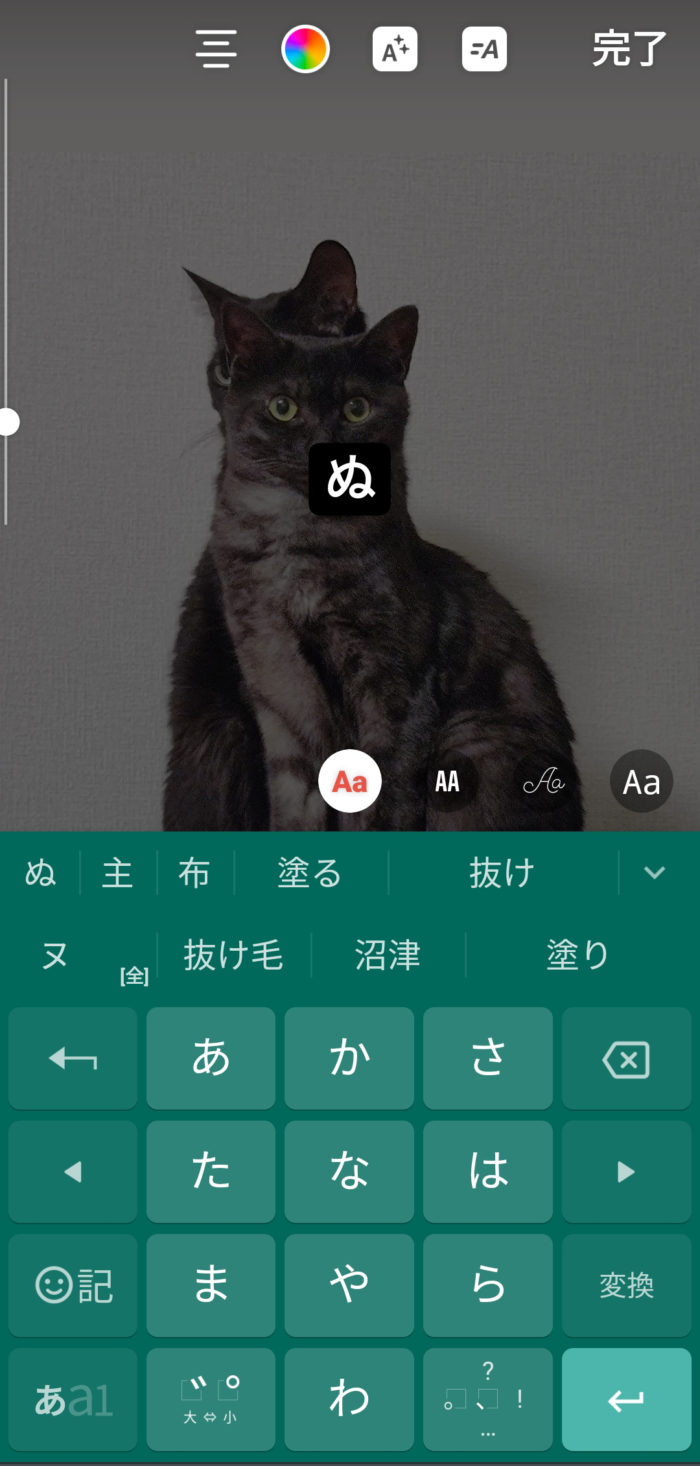Choose the bold AA font style
Viewport: 700px width, 1466px height.
coord(447,781)
